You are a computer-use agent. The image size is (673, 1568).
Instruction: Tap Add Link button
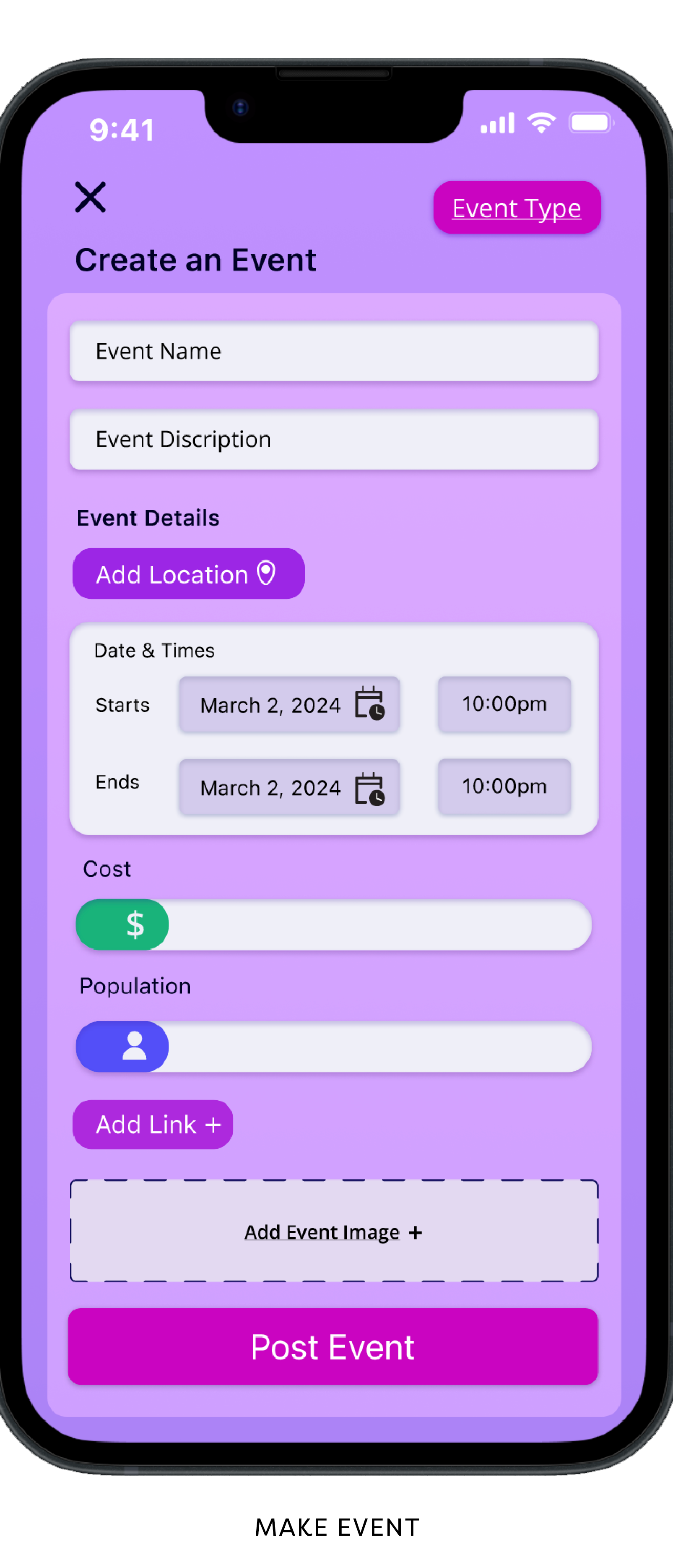point(152,1124)
